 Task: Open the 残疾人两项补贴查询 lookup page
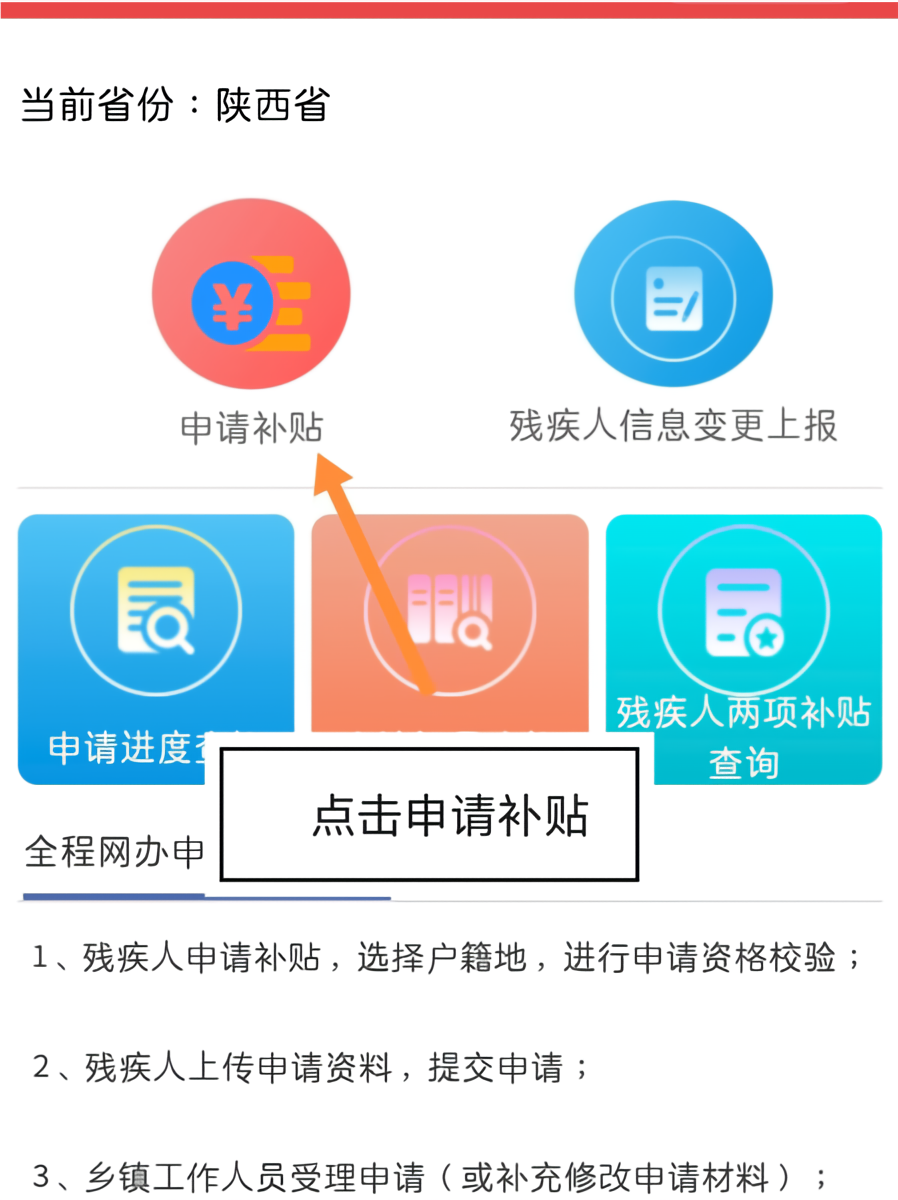[x=743, y=650]
